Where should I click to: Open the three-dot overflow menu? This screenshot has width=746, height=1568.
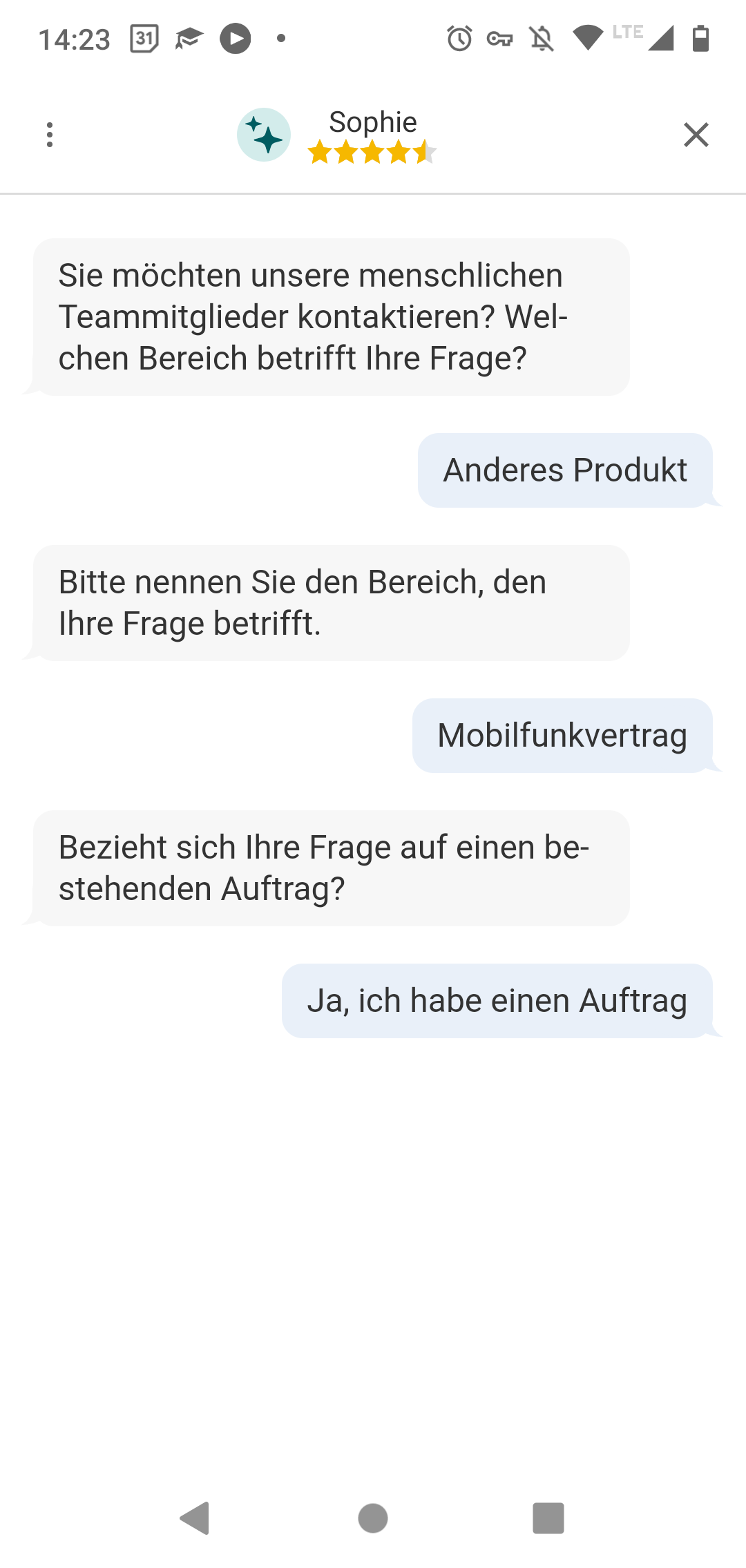pos(50,135)
